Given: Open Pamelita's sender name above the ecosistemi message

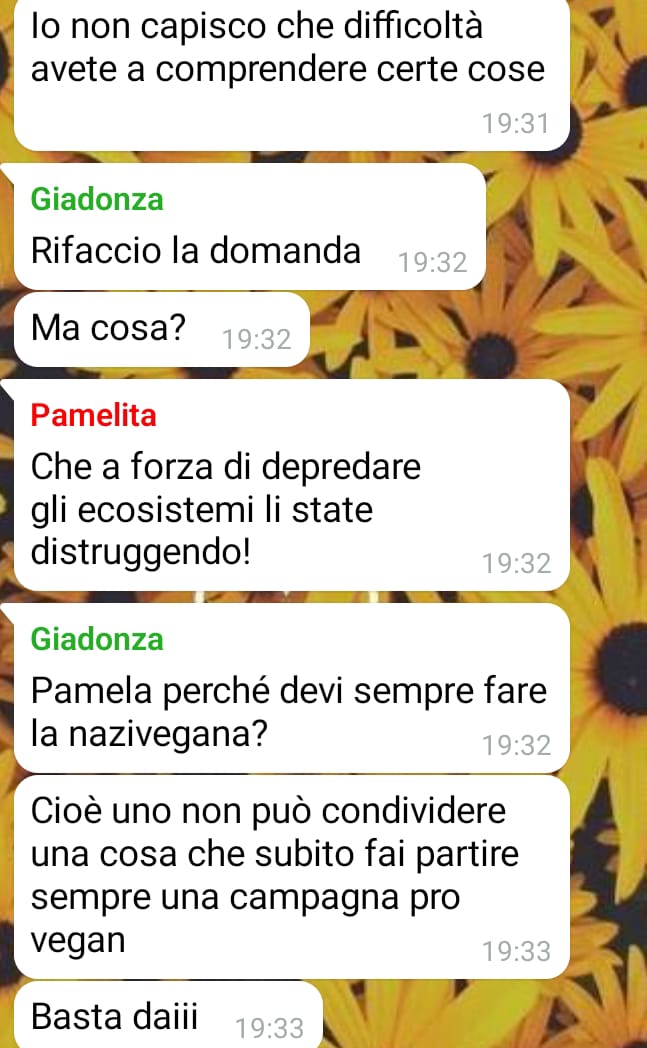Looking at the screenshot, I should click(94, 416).
